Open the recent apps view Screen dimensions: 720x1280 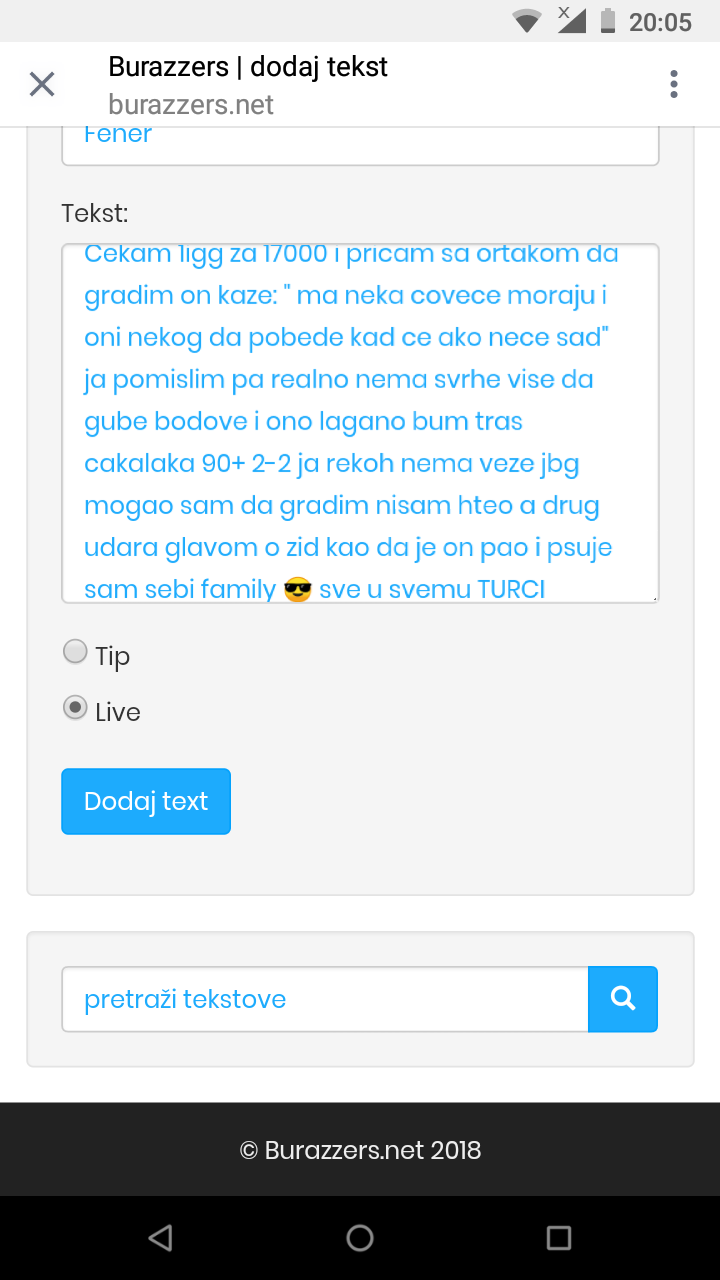pyautogui.click(x=559, y=1238)
